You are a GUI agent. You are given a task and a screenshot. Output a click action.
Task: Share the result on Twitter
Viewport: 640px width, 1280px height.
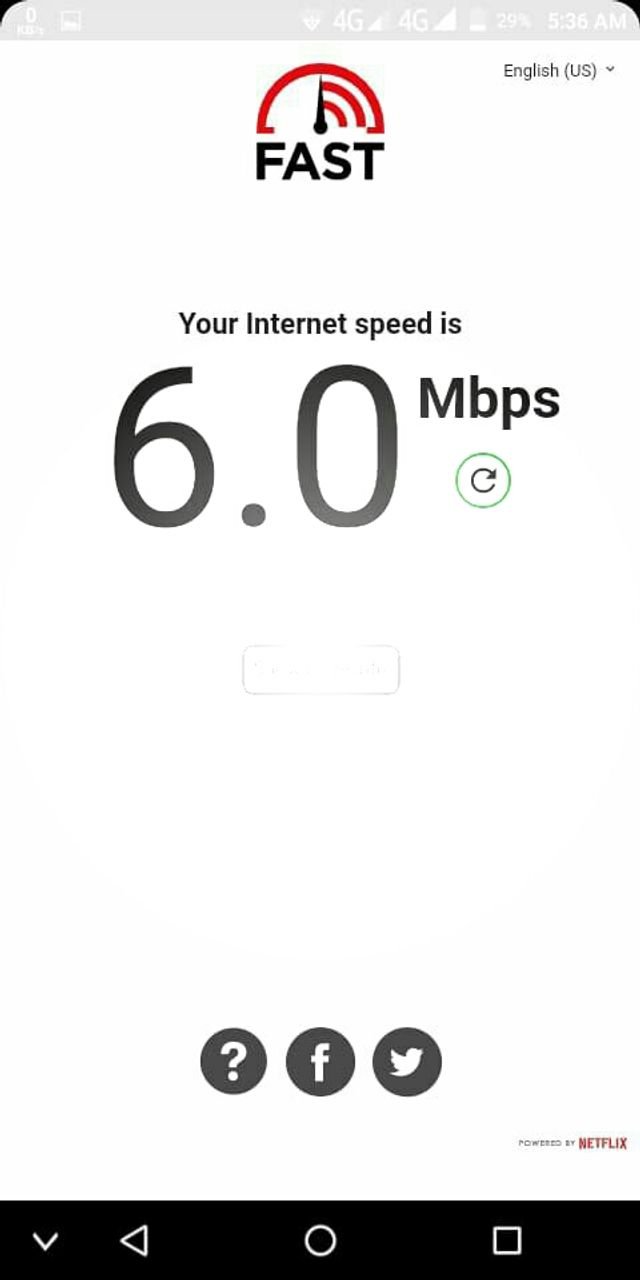coord(406,1061)
